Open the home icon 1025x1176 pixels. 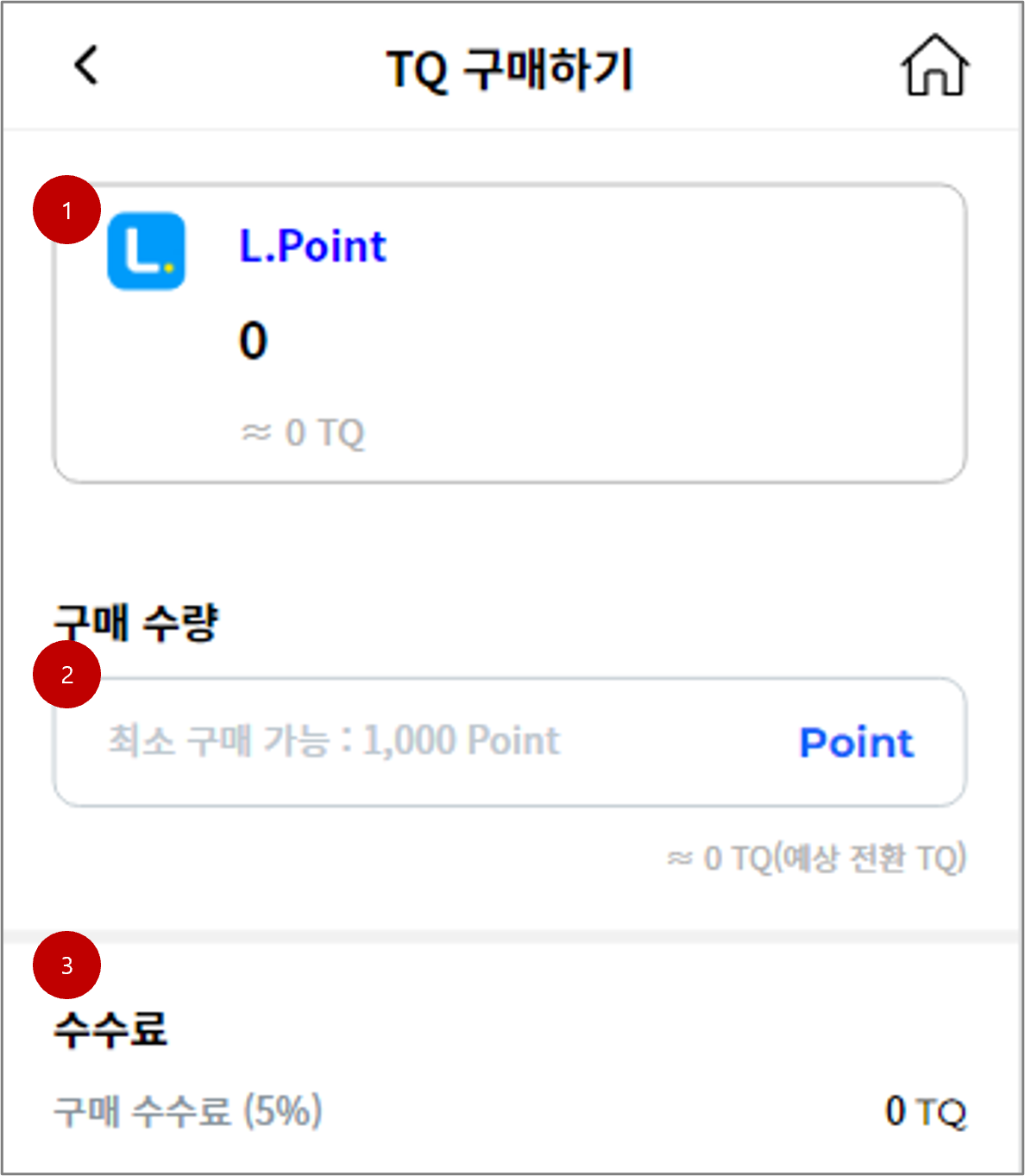click(x=934, y=66)
